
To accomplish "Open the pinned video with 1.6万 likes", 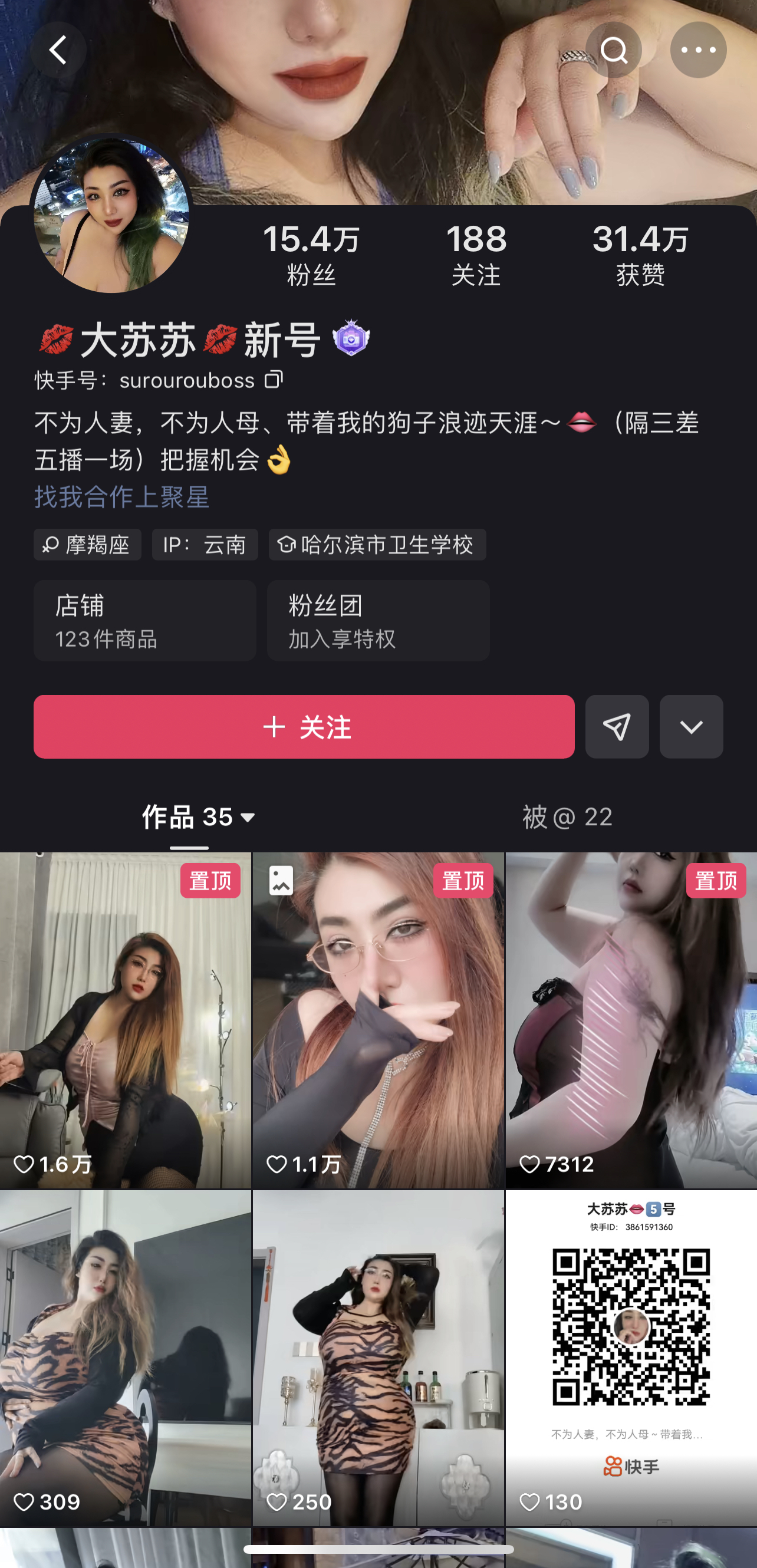I will [126, 1020].
